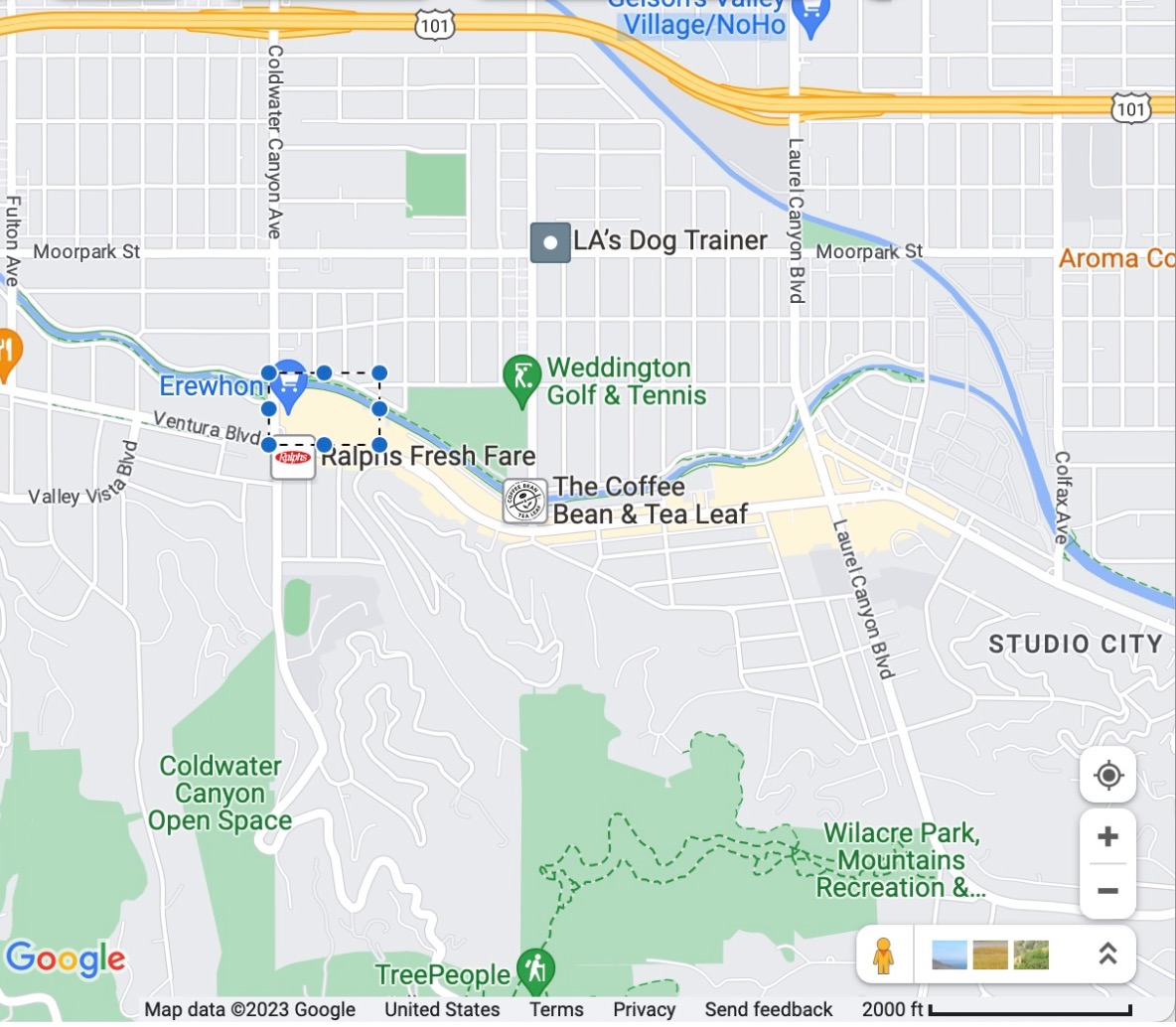Tap the Google logo link
This screenshot has width=1176, height=1027.
(66, 959)
